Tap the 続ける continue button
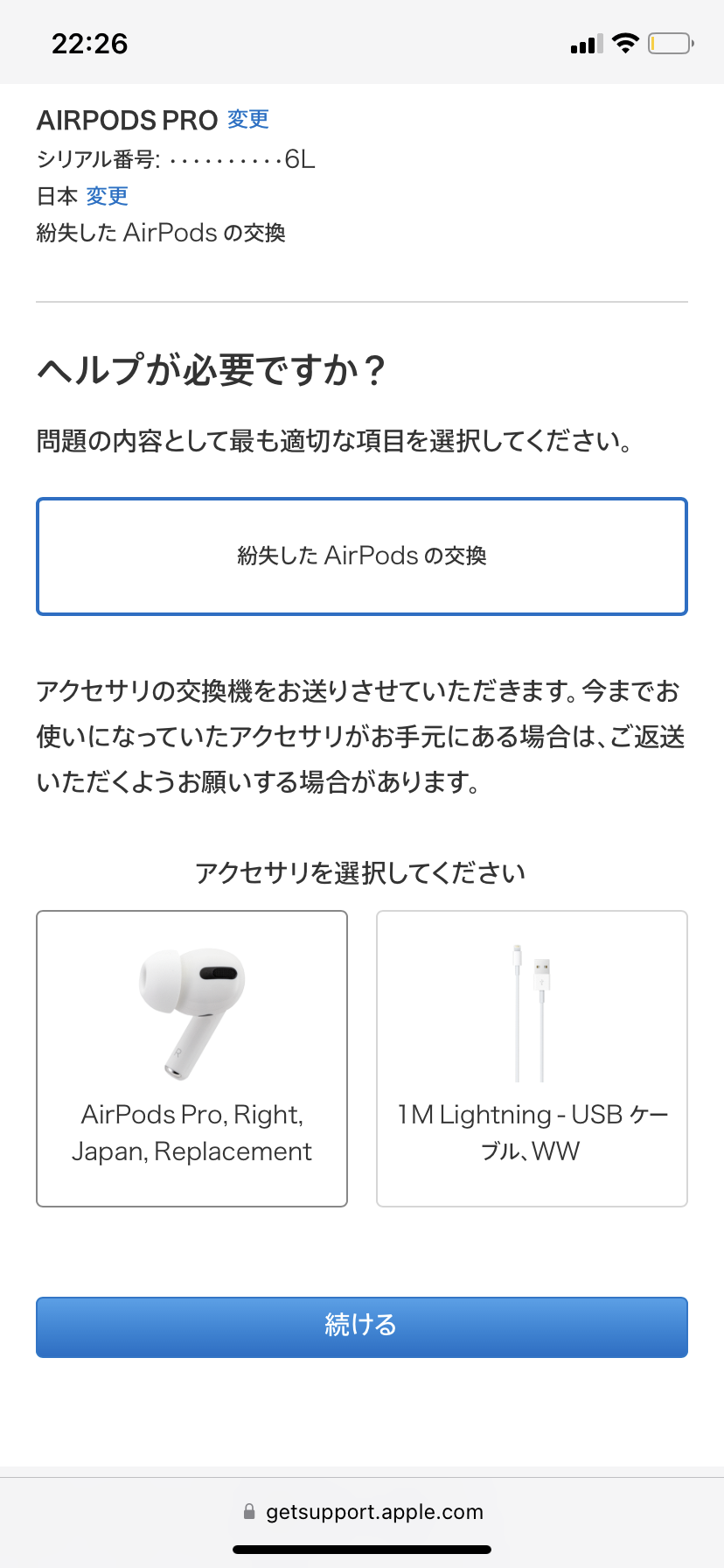Viewport: 724px width, 1568px height. click(361, 1326)
